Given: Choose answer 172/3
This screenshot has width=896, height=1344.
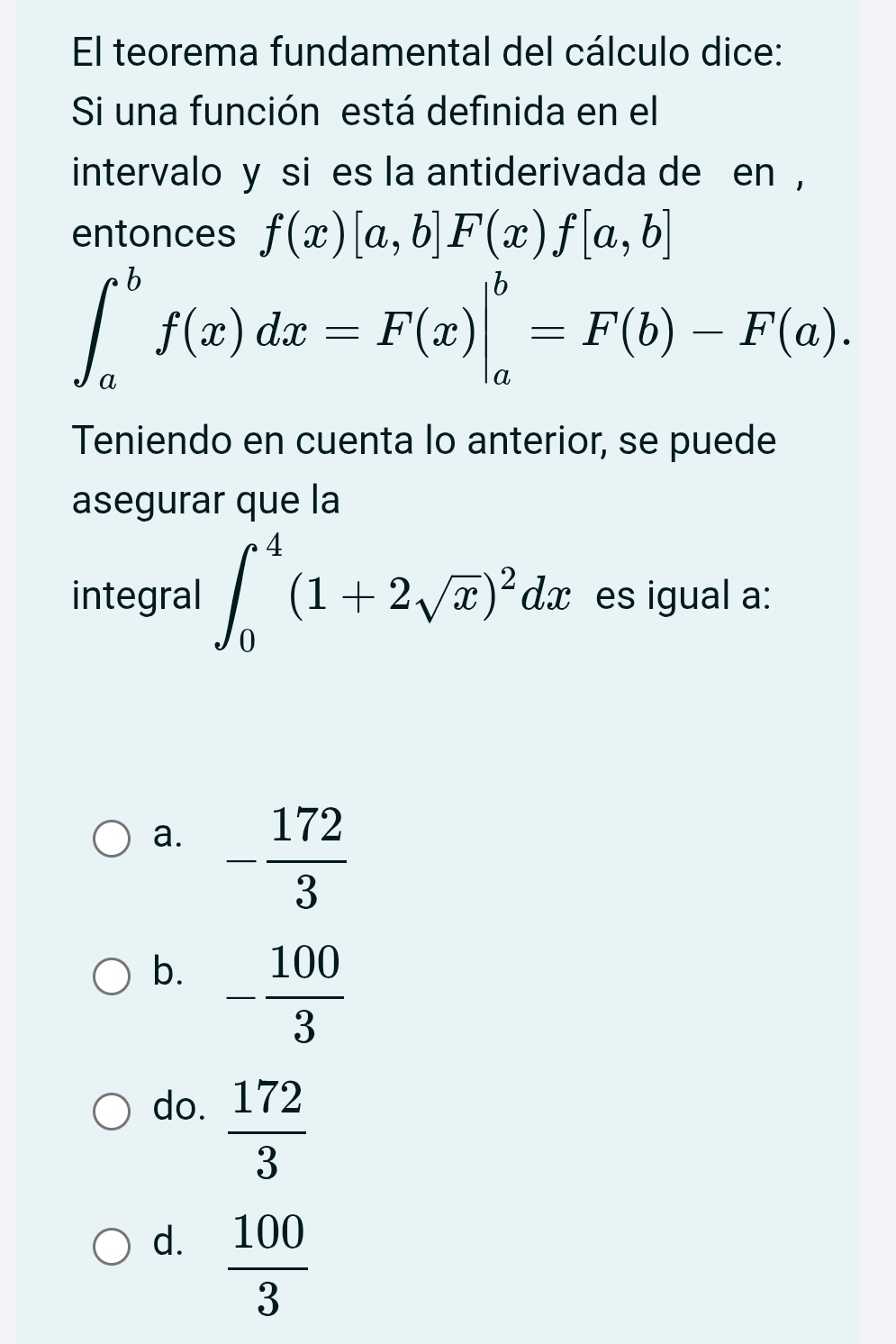Looking at the screenshot, I should pyautogui.click(x=269, y=1126).
